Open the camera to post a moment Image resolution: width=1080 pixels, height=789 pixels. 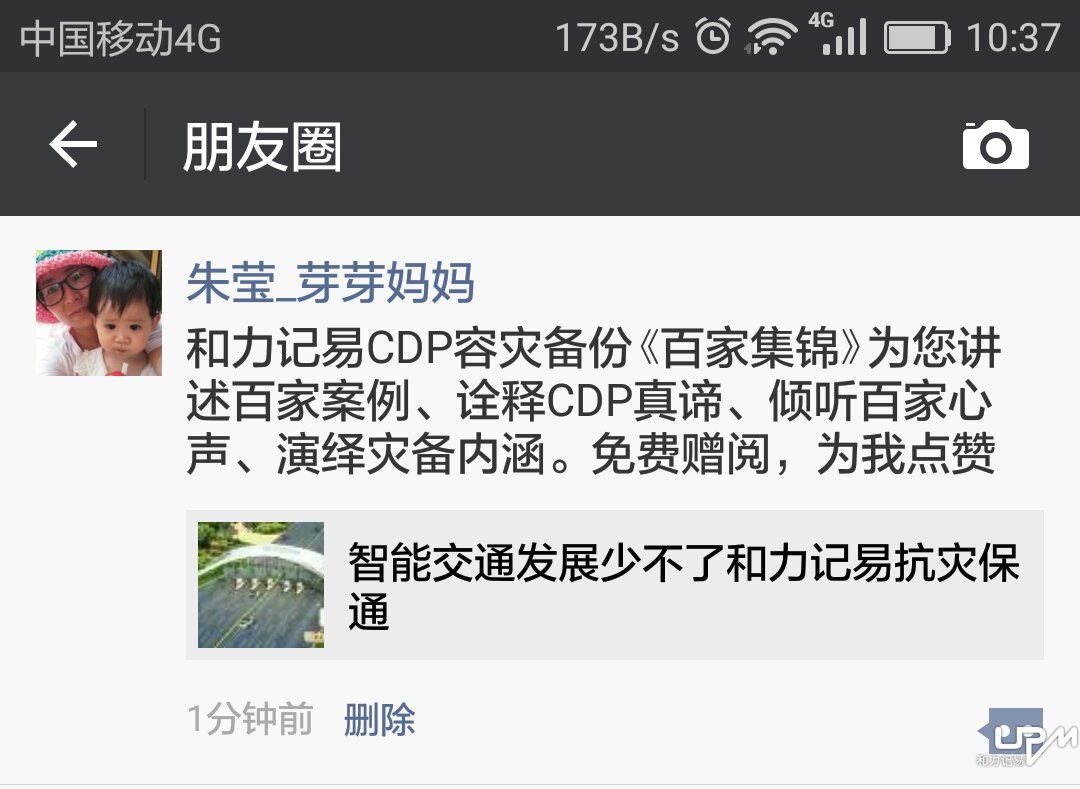(995, 146)
